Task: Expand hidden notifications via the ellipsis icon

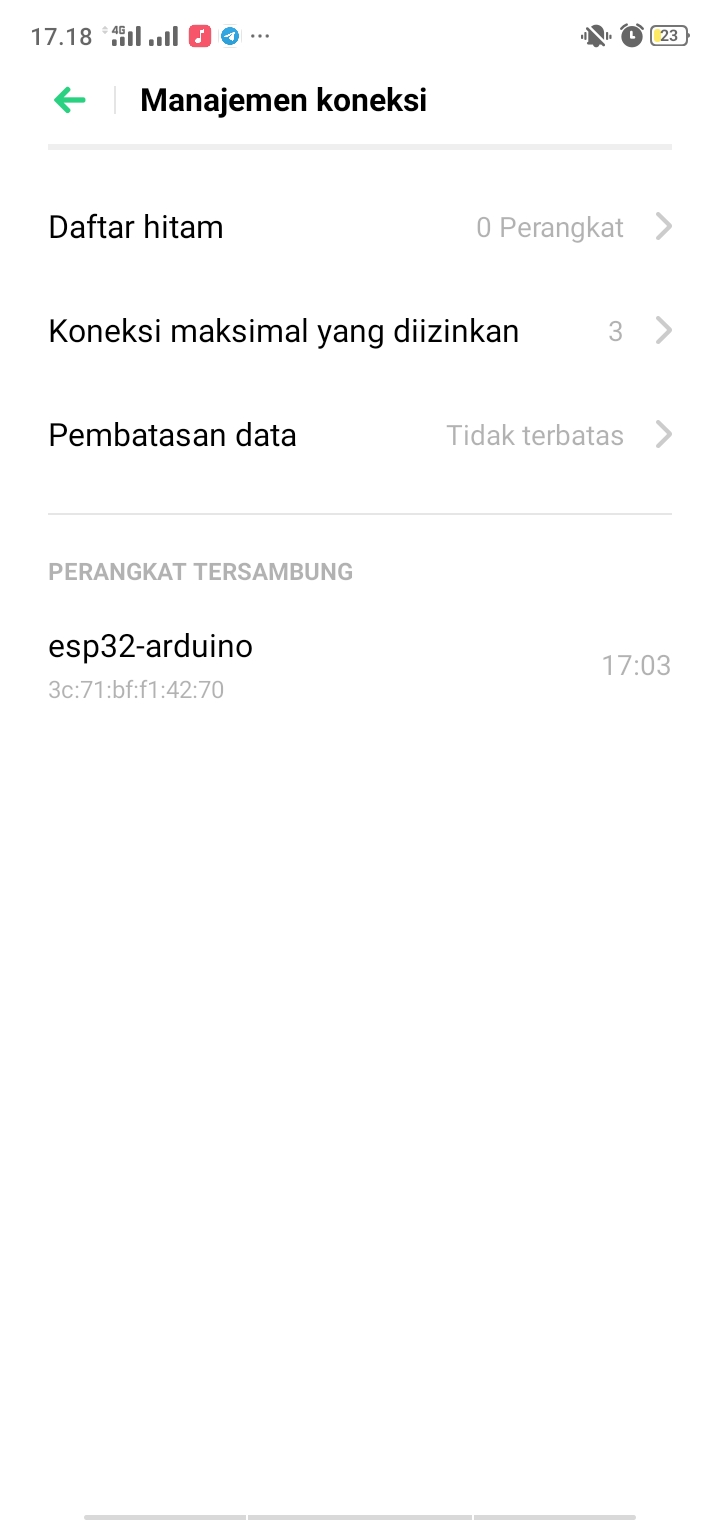Action: click(x=260, y=38)
